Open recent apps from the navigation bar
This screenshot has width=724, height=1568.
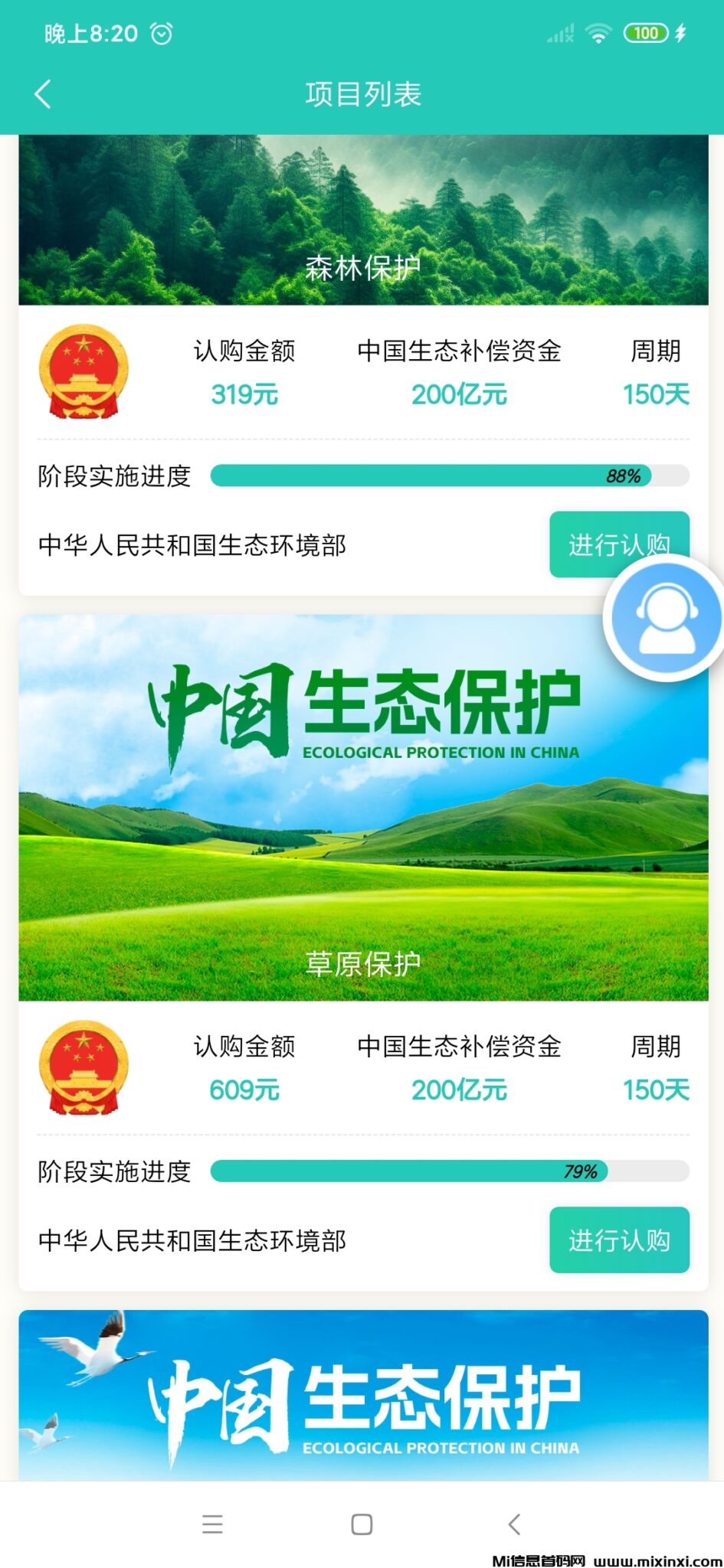click(x=212, y=1524)
